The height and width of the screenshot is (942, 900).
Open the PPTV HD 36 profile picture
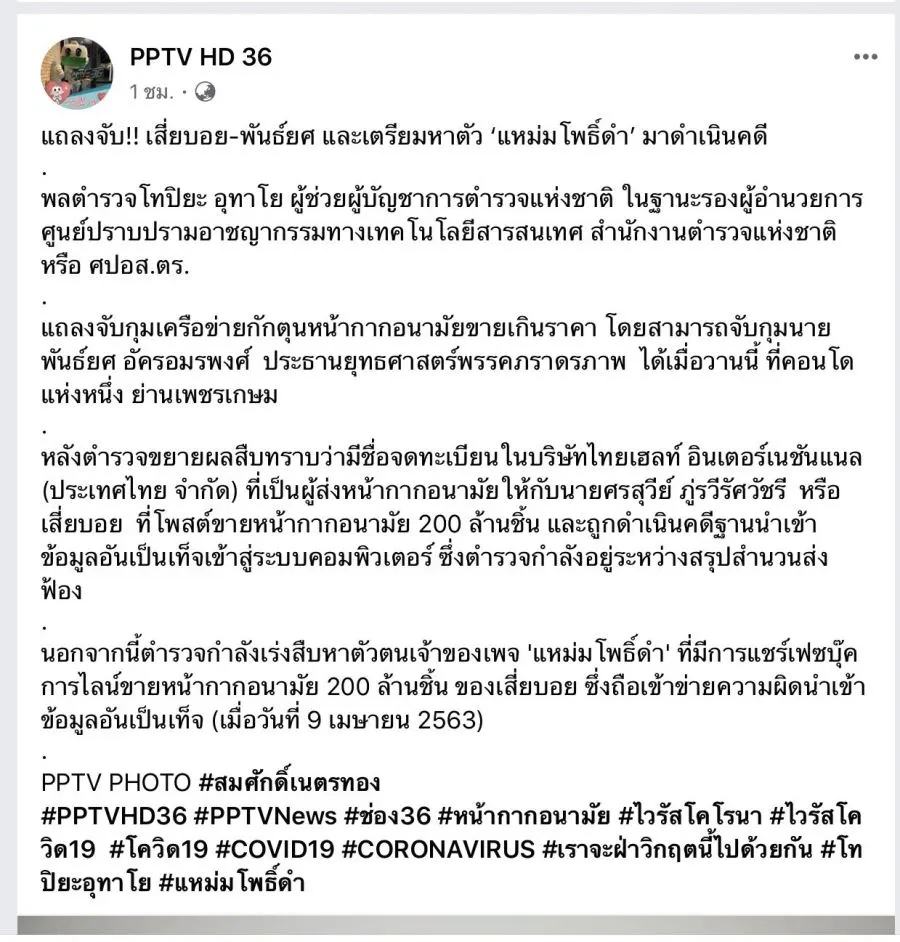click(76, 73)
